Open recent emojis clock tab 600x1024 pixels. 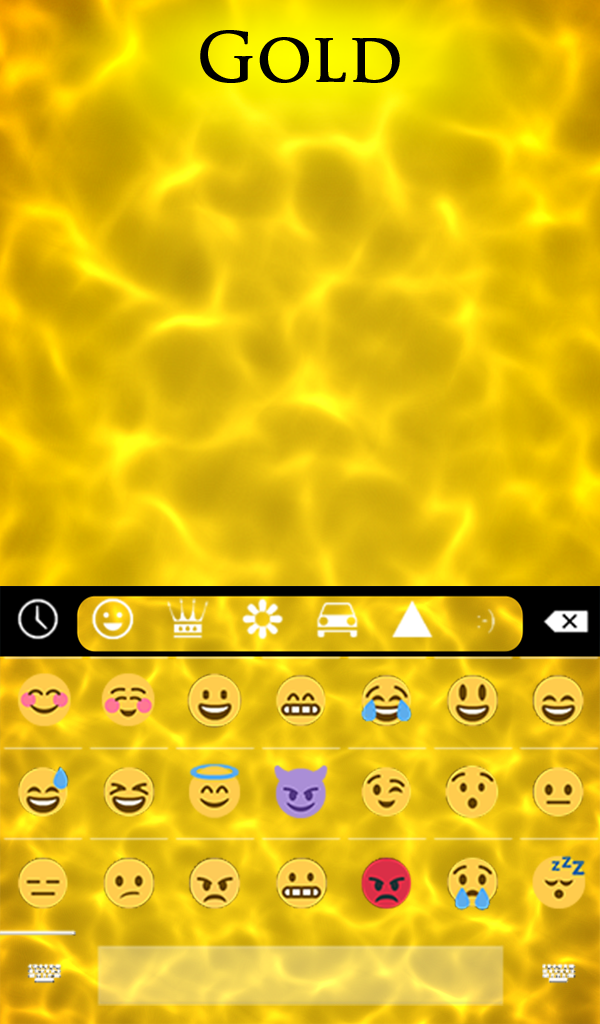coord(38,620)
